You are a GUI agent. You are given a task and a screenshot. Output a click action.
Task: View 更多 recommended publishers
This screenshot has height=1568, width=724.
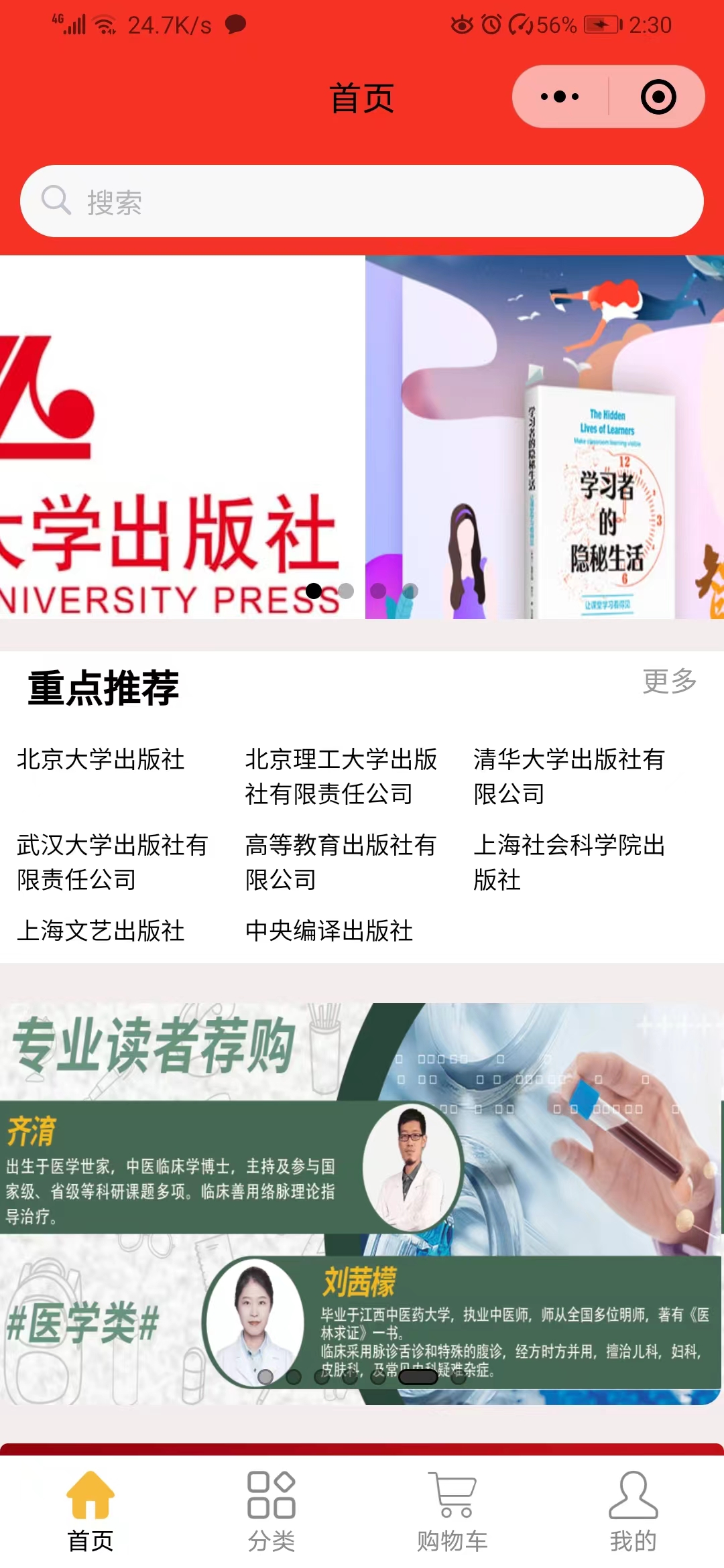(669, 681)
